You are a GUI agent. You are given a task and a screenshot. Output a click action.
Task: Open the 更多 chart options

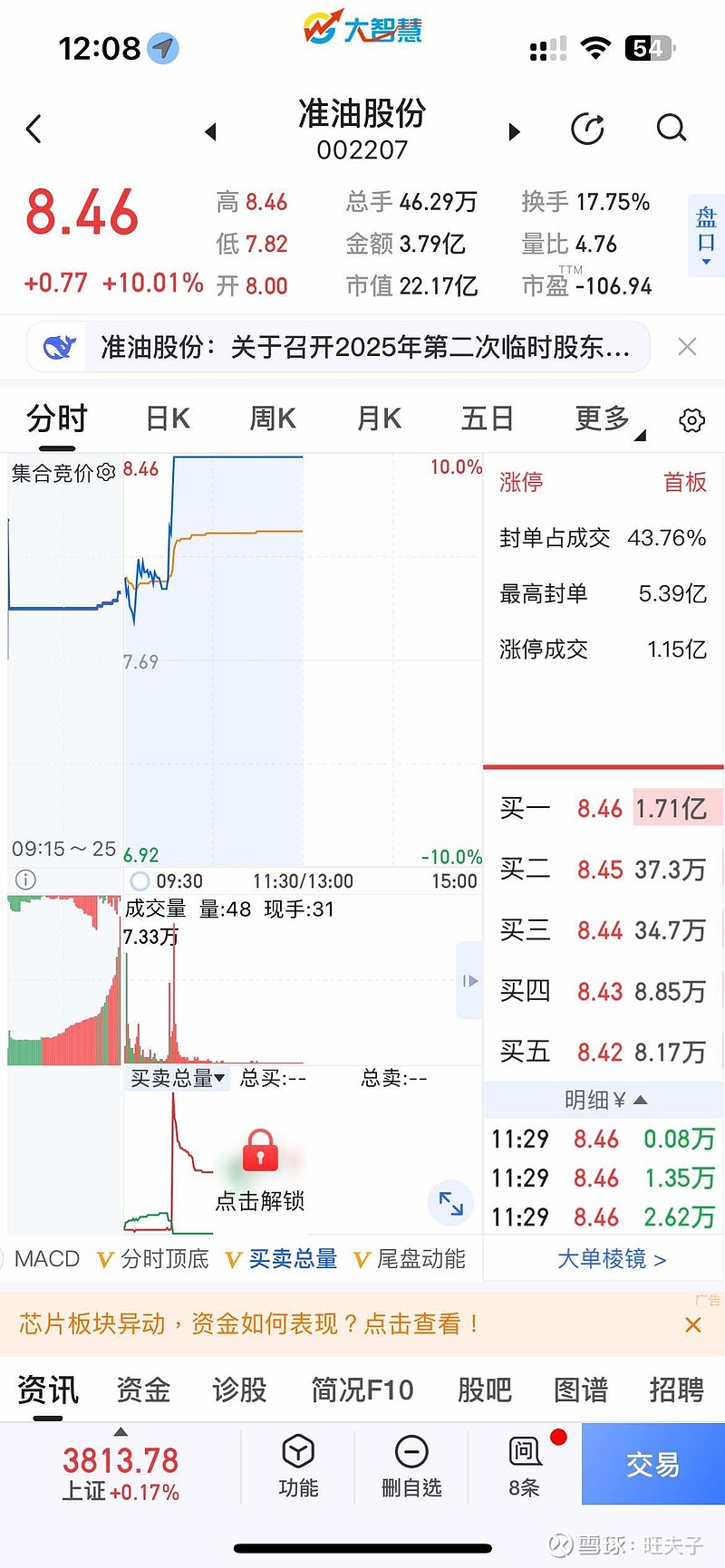click(603, 418)
